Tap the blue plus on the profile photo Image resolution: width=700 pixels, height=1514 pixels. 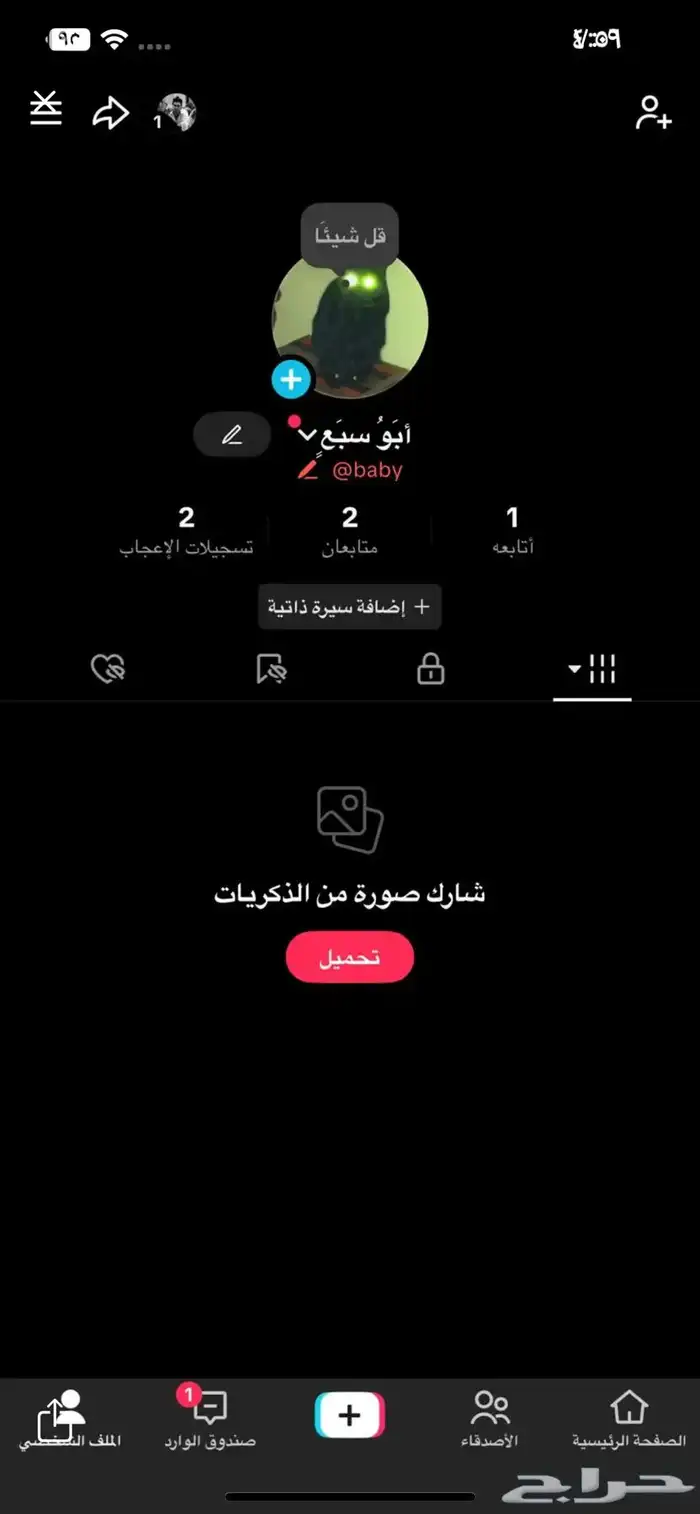point(291,380)
